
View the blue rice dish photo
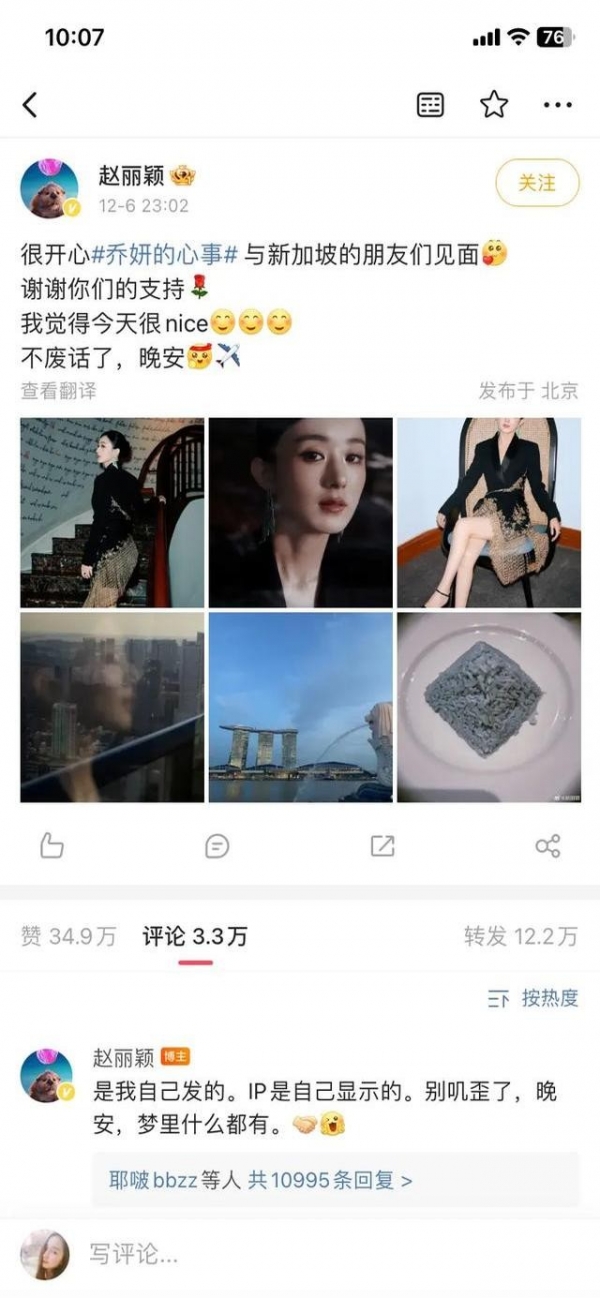point(489,707)
